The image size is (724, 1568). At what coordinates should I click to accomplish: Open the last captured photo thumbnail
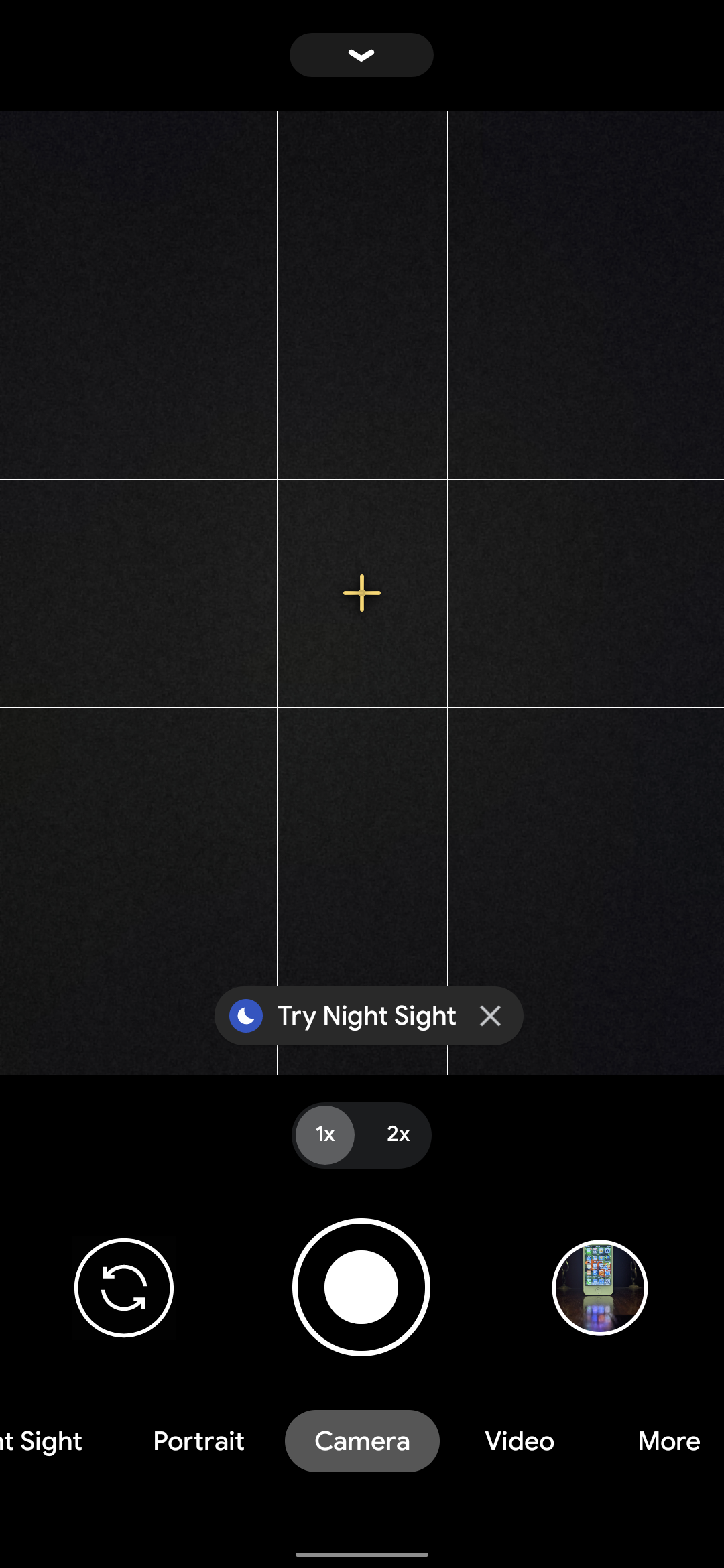coord(599,1287)
